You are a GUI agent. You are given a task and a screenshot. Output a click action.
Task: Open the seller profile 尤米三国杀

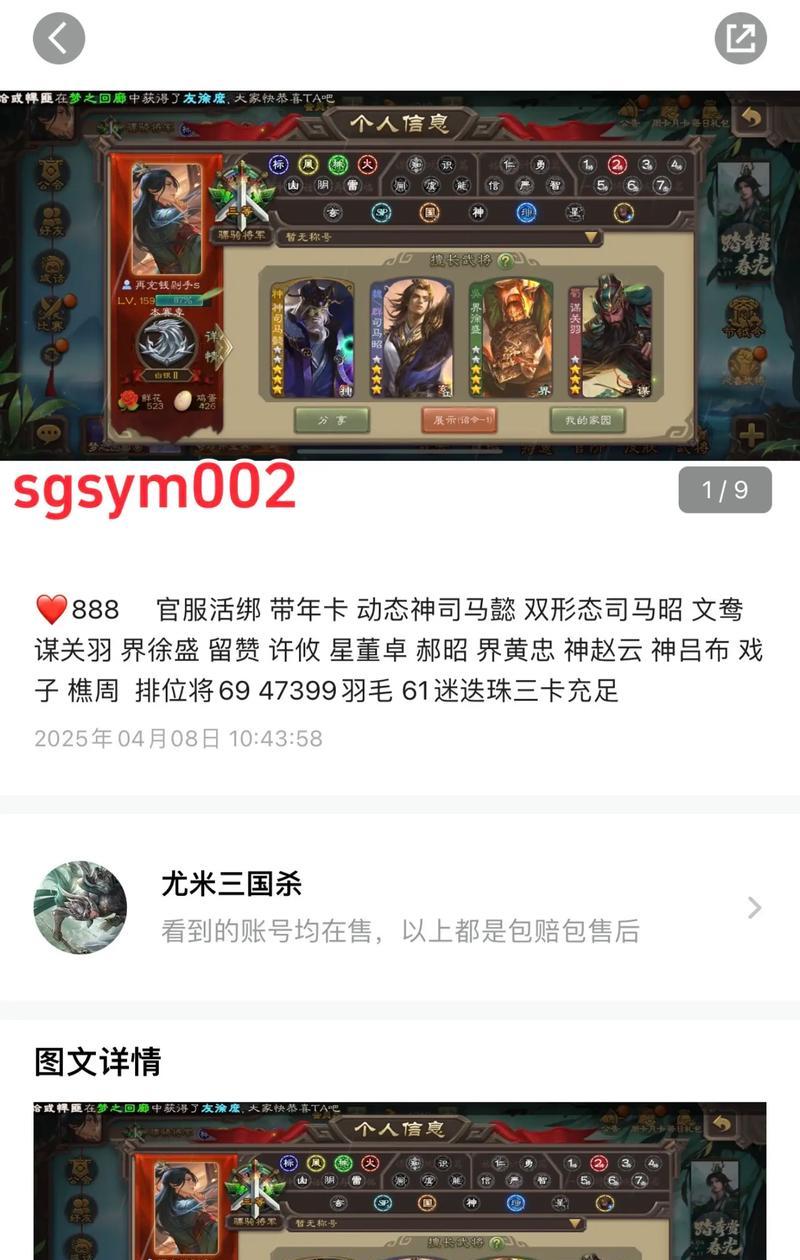tap(400, 907)
